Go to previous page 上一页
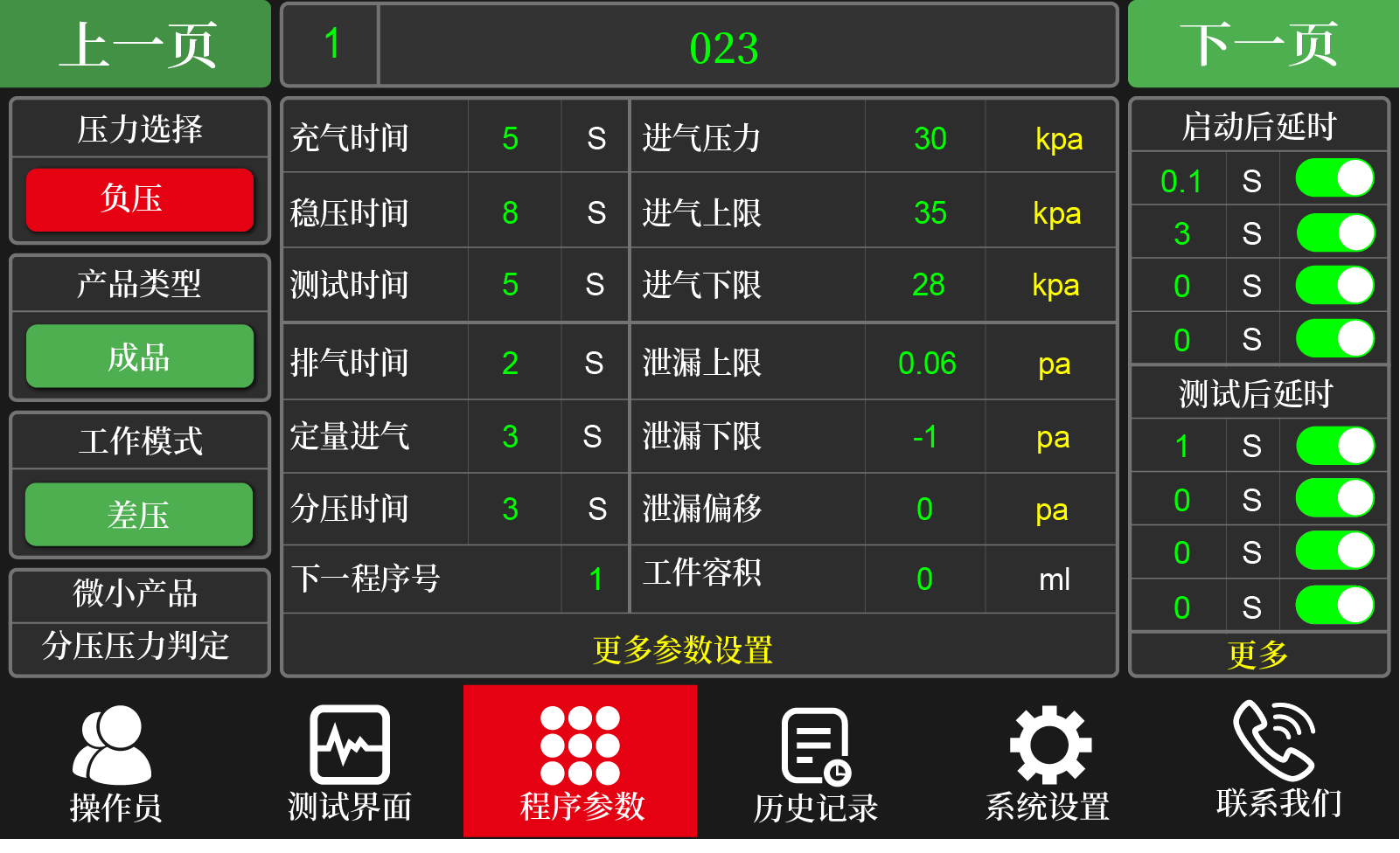Screen dimensions: 1400x853 [x=136, y=44]
